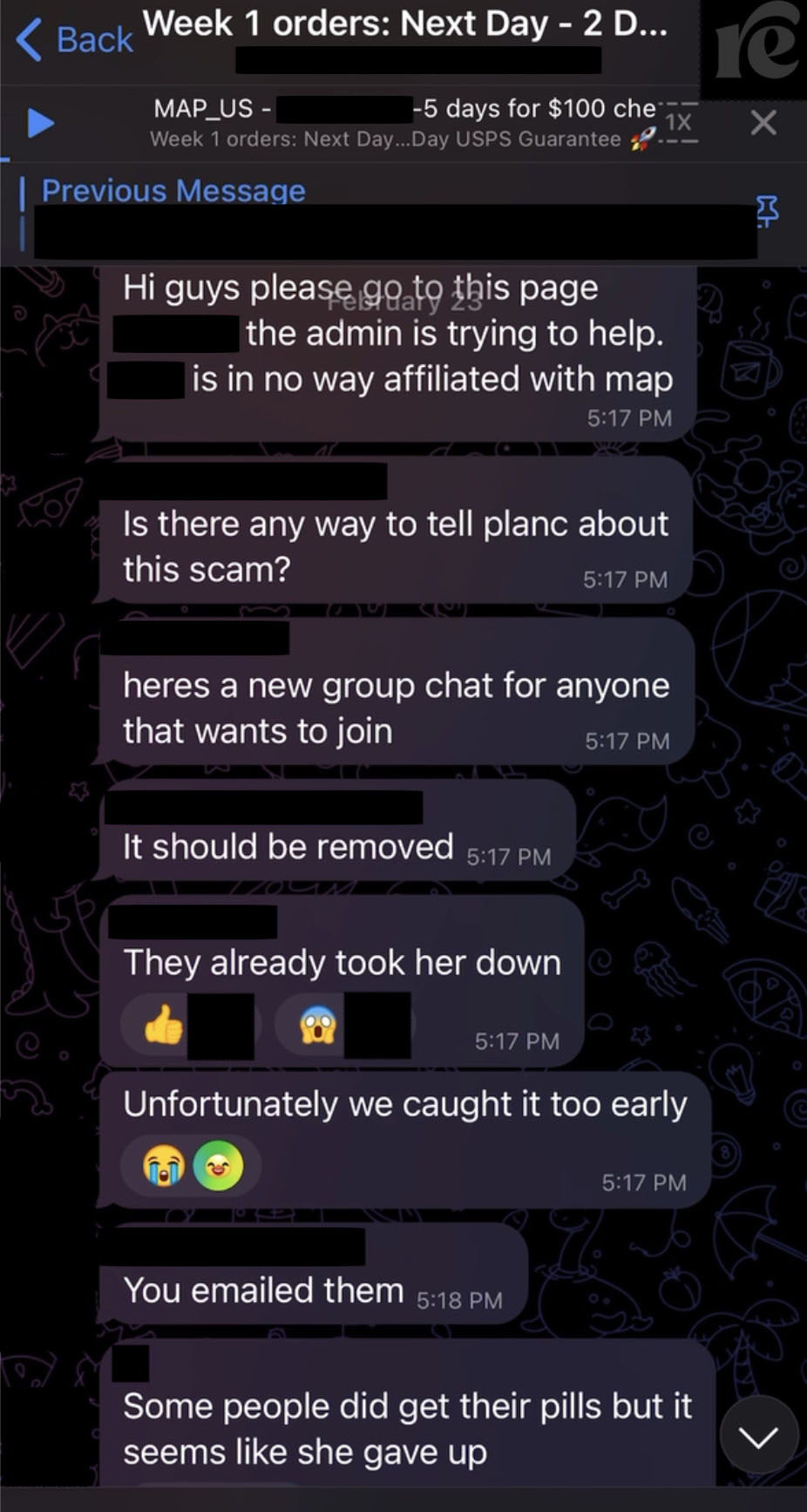The height and width of the screenshot is (1512, 807).
Task: Open the pinned messages list icon
Action: point(768,211)
